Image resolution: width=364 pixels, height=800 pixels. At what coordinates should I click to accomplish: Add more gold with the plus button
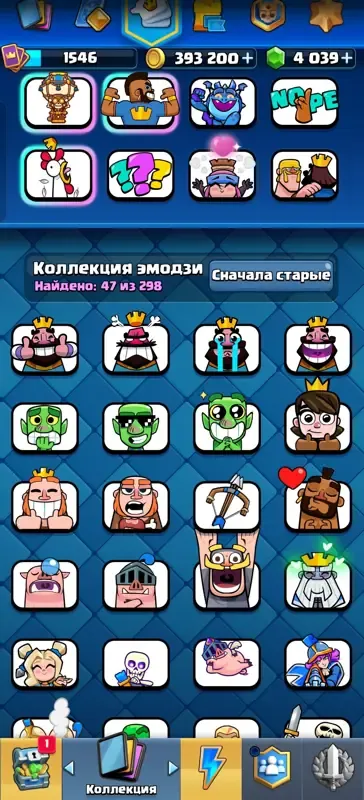coord(248,58)
